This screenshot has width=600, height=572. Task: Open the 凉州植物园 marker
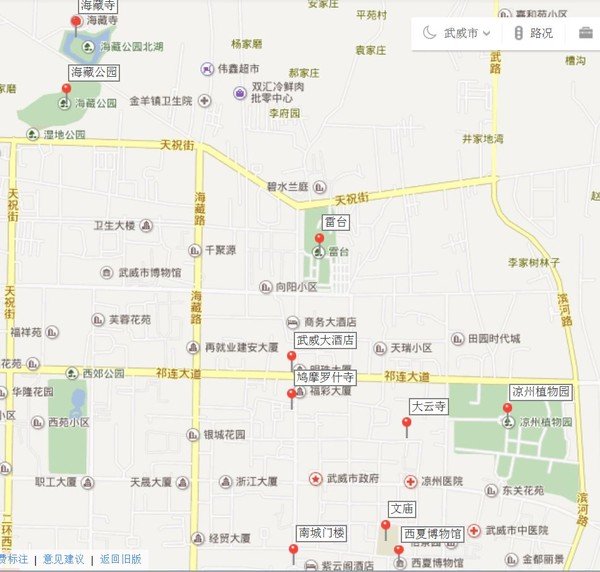(x=507, y=410)
